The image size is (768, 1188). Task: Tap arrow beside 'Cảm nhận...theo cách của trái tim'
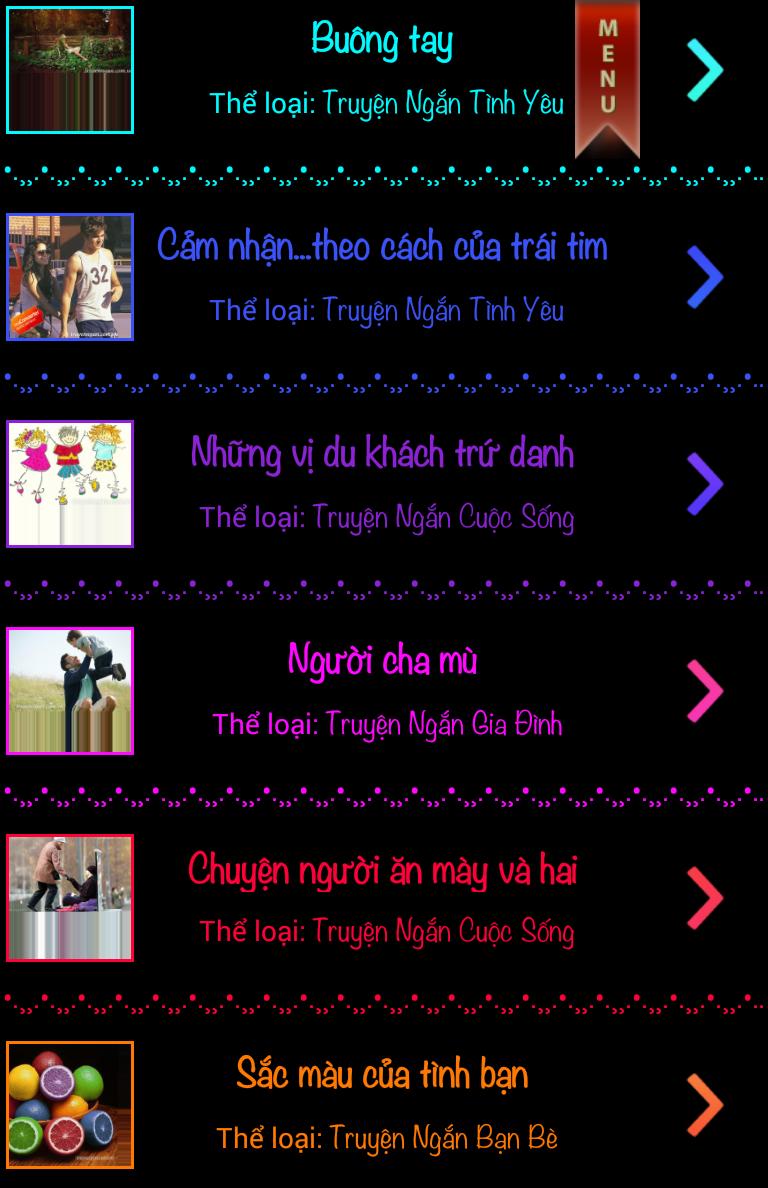click(704, 277)
